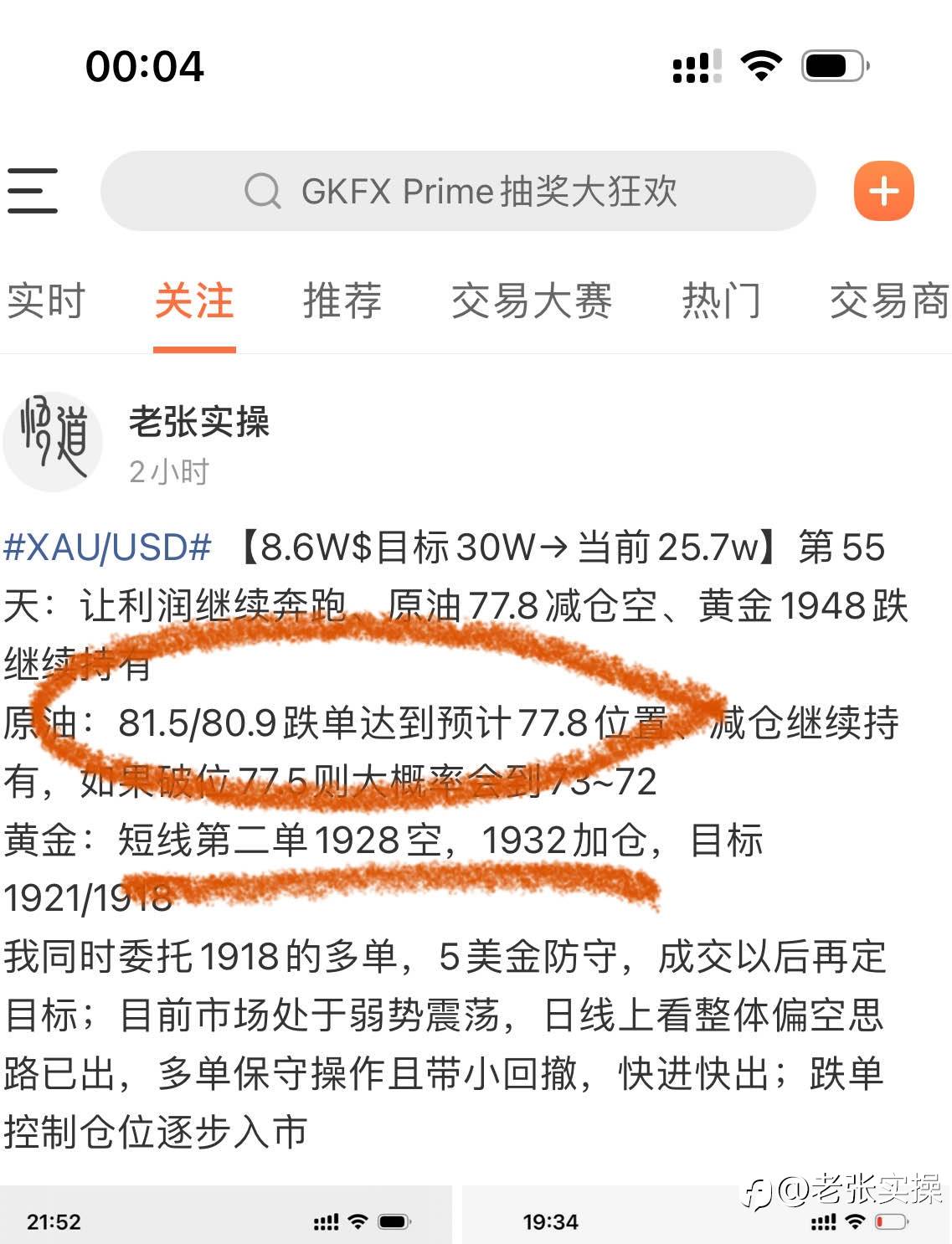This screenshot has width=952, height=1244.
Task: Tap the GKFX Prime search box
Action: tap(458, 191)
